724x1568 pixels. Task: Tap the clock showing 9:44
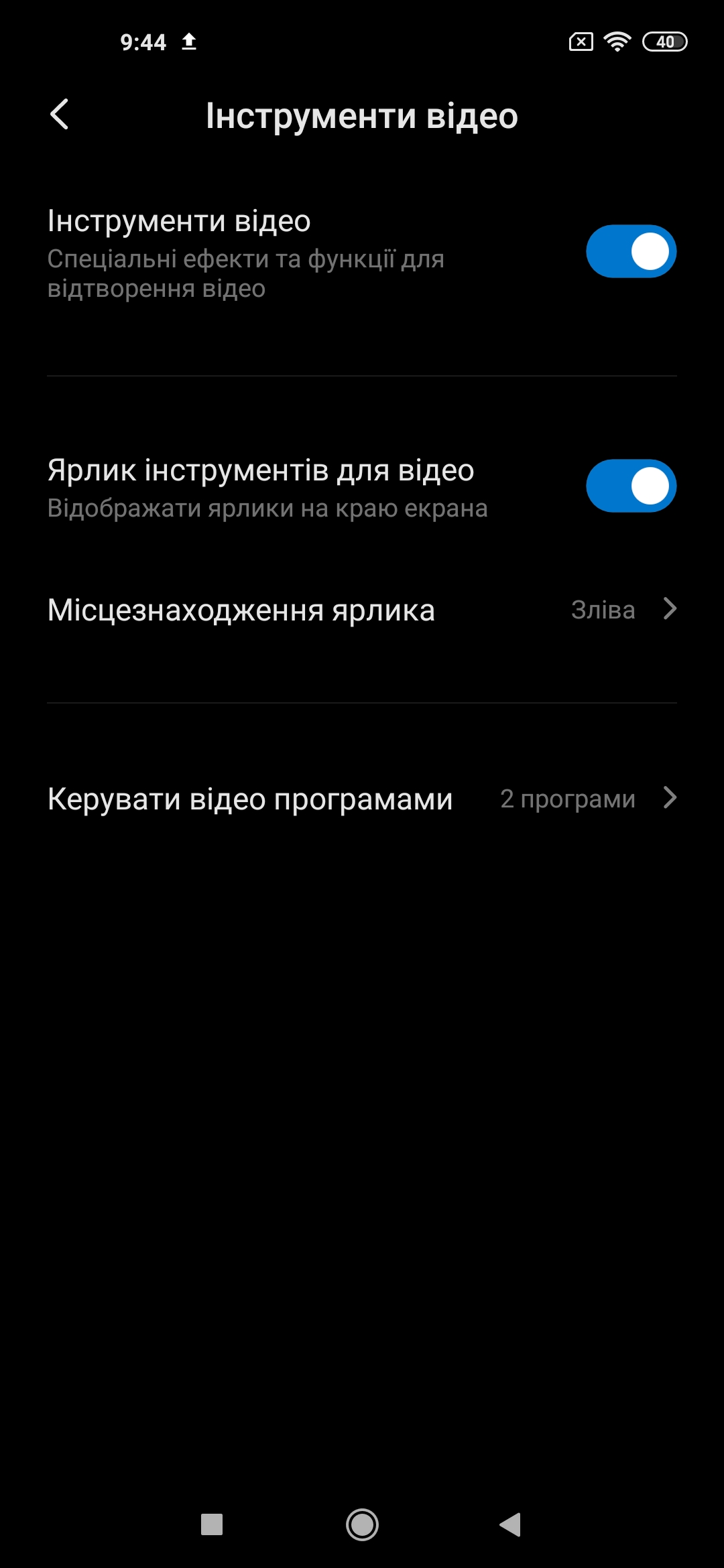coord(142,42)
